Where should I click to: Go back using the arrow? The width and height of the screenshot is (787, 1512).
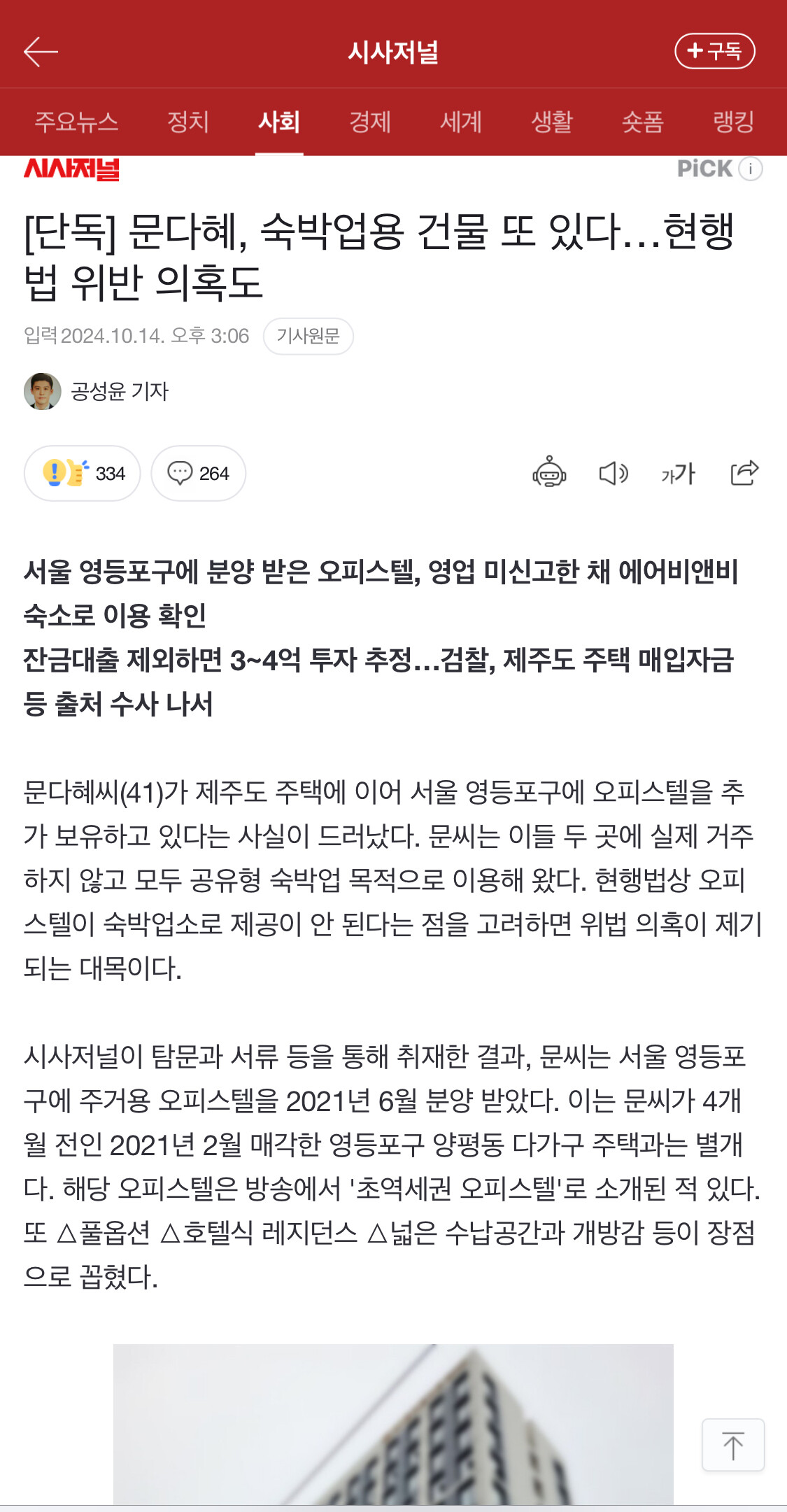click(x=41, y=52)
